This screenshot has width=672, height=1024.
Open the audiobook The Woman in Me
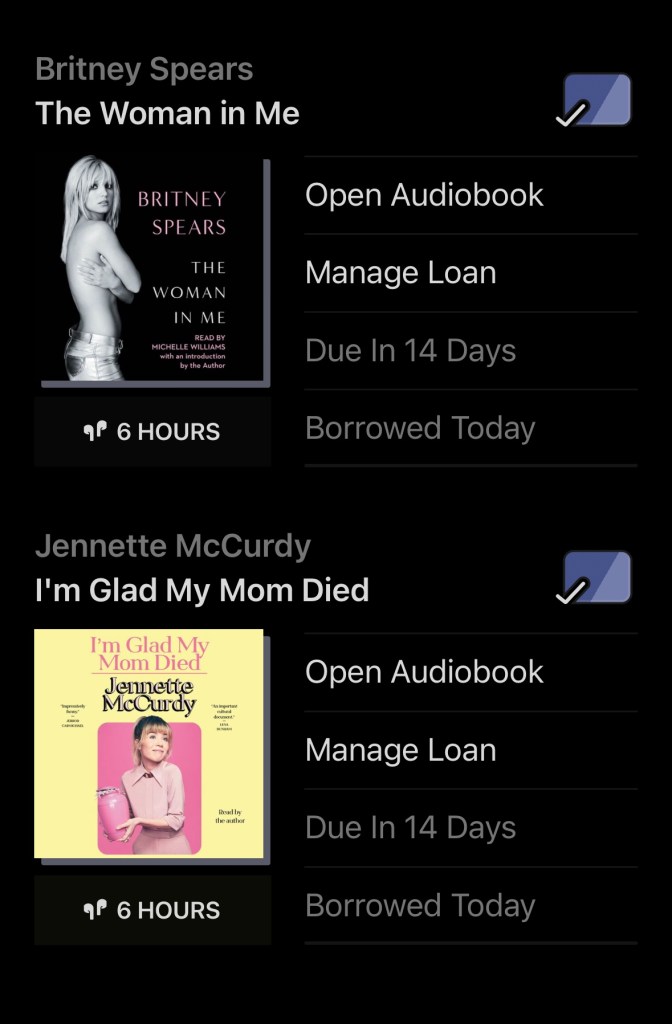pyautogui.click(x=424, y=195)
